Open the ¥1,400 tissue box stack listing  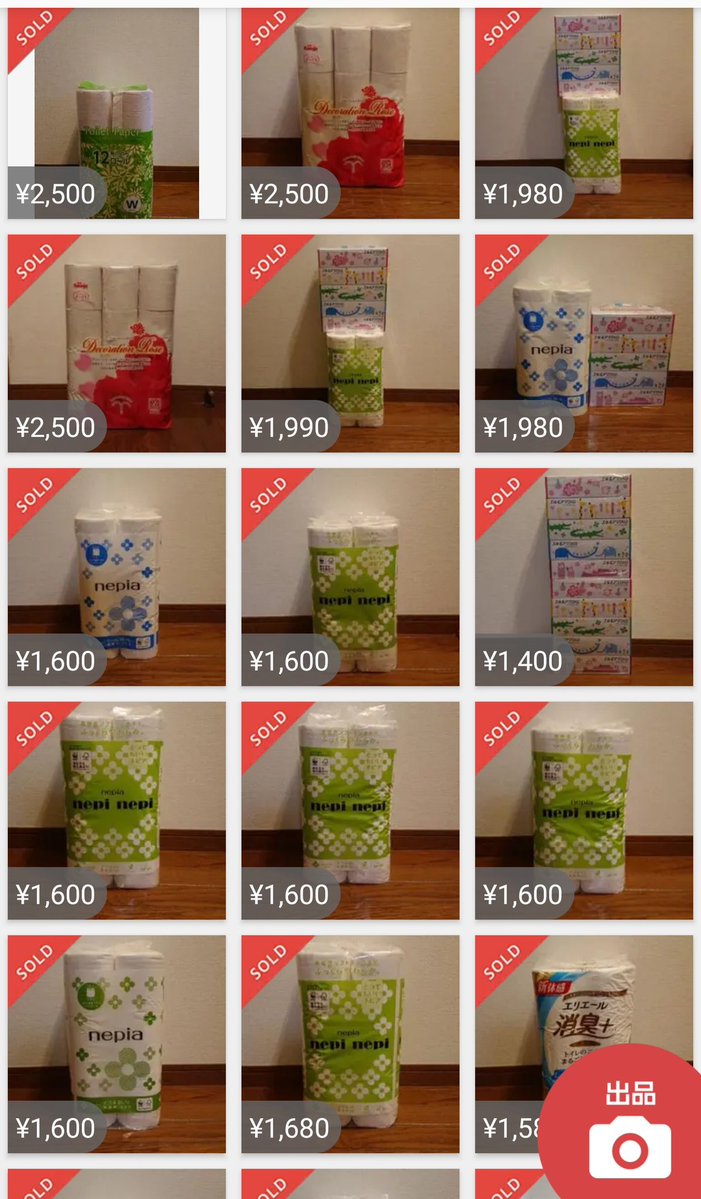584,577
